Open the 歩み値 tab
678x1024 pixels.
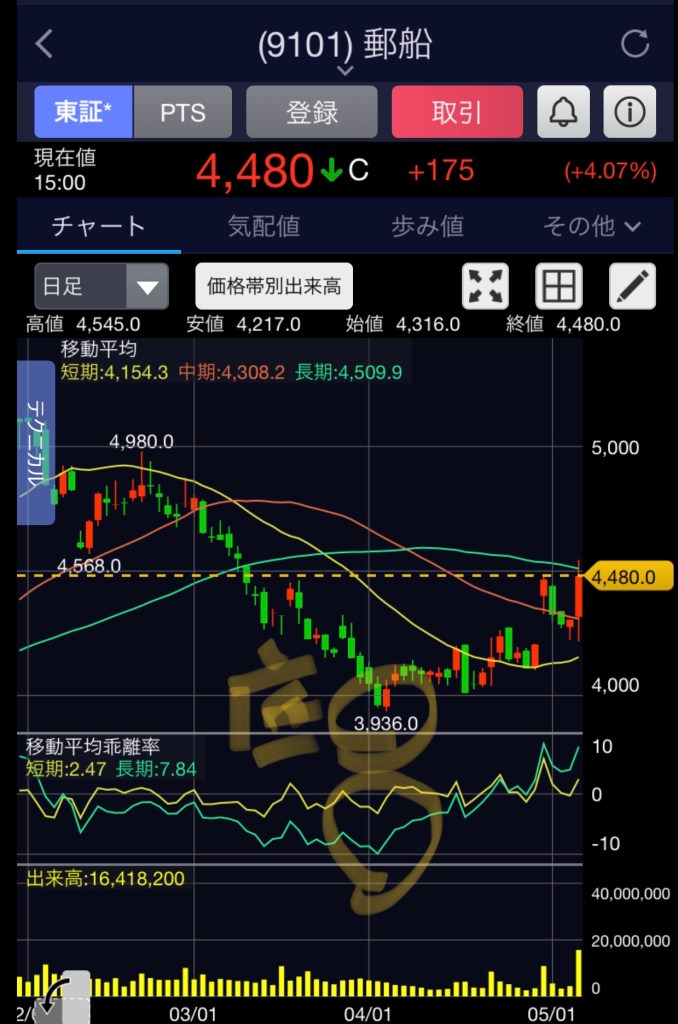[427, 227]
